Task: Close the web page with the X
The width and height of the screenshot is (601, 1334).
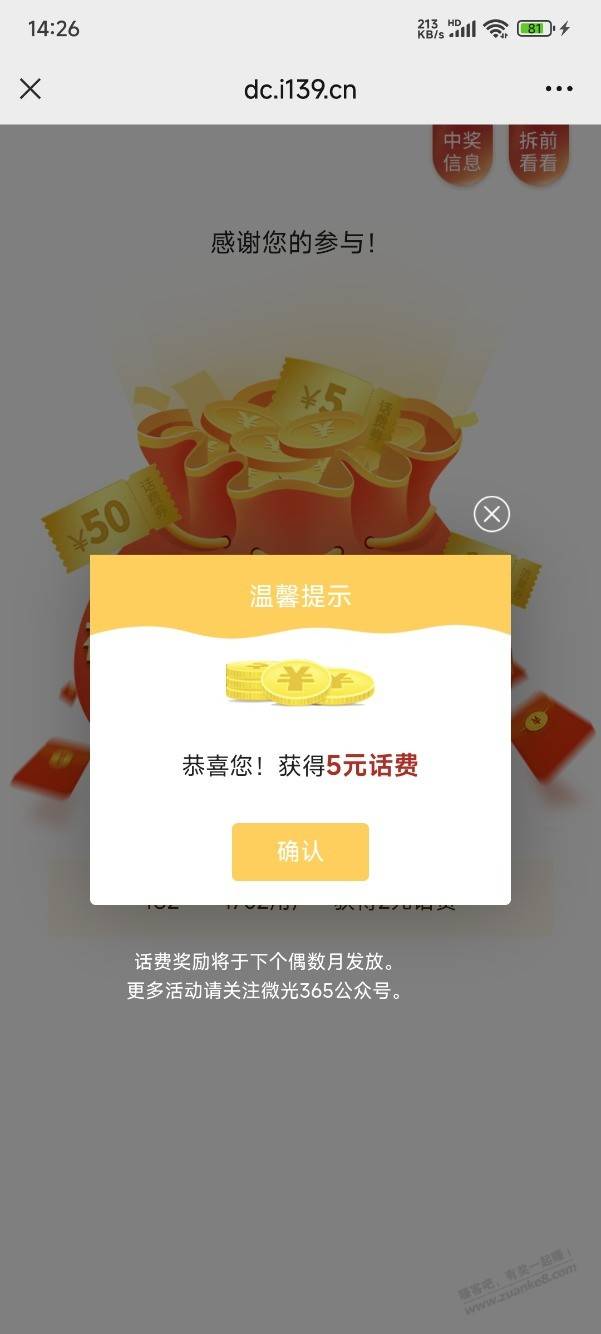Action: [31, 89]
